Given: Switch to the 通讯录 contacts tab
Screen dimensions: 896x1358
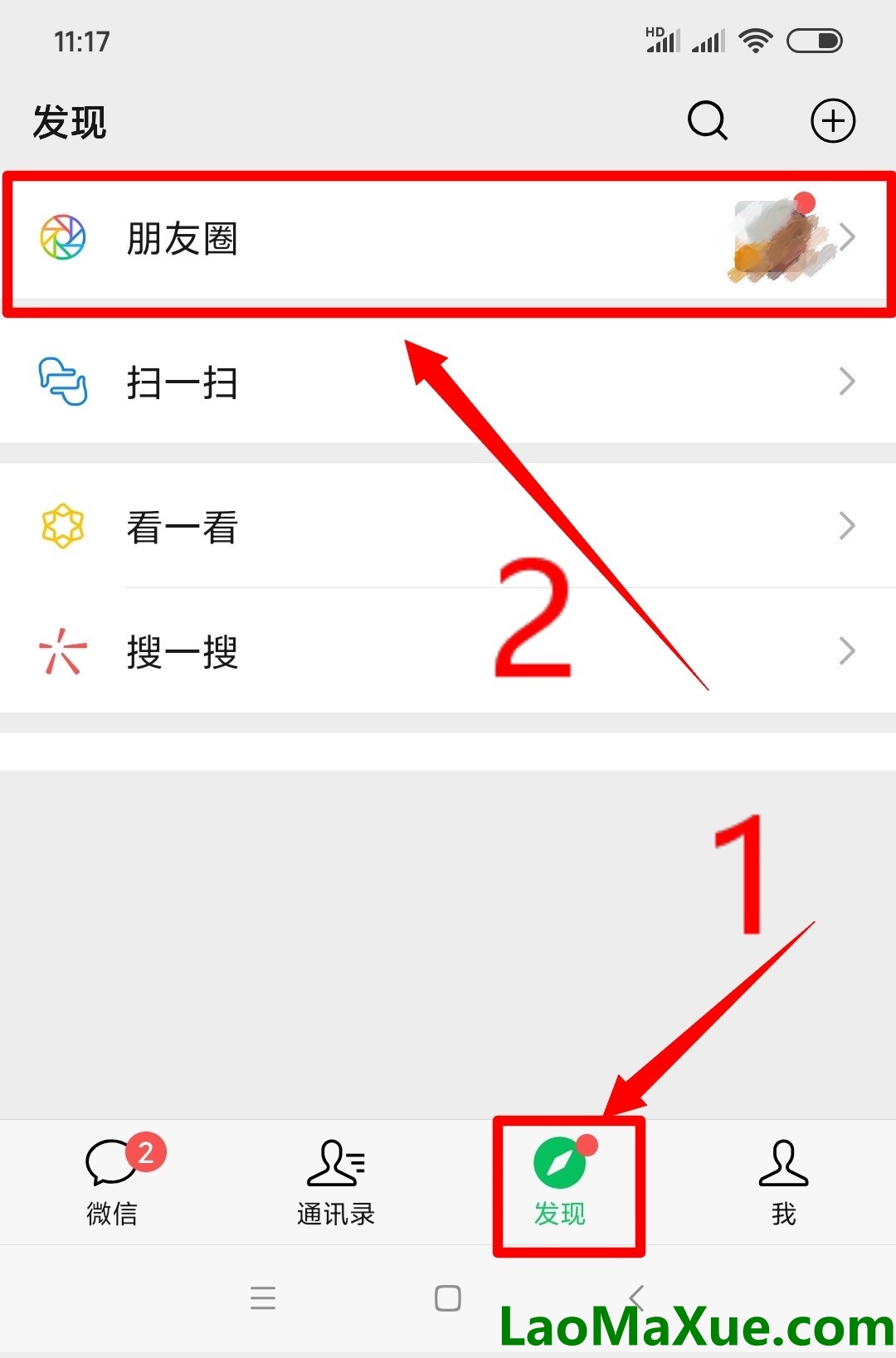Looking at the screenshot, I should coord(336,1181).
